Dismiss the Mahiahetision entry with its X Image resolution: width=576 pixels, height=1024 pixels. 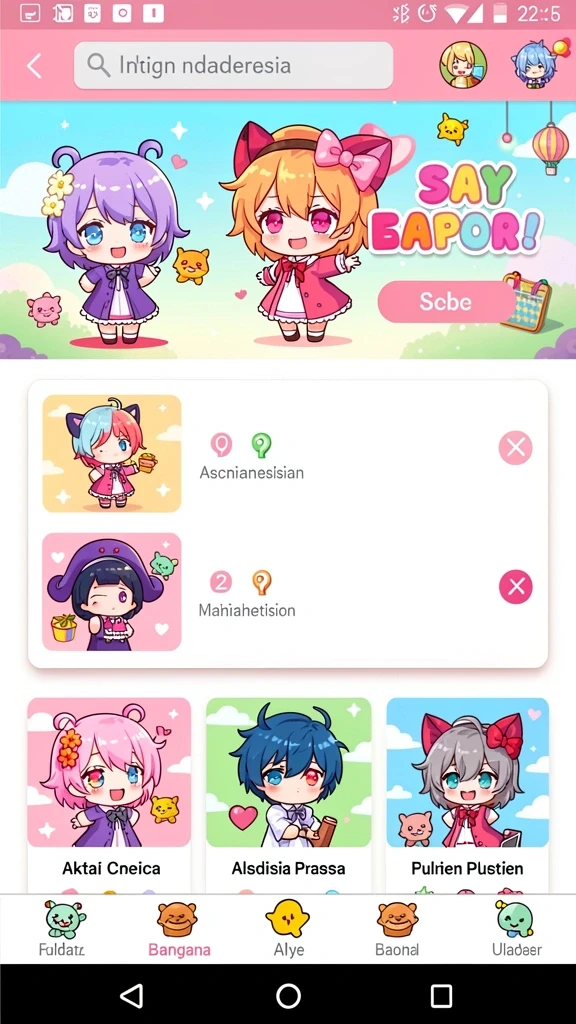click(515, 586)
